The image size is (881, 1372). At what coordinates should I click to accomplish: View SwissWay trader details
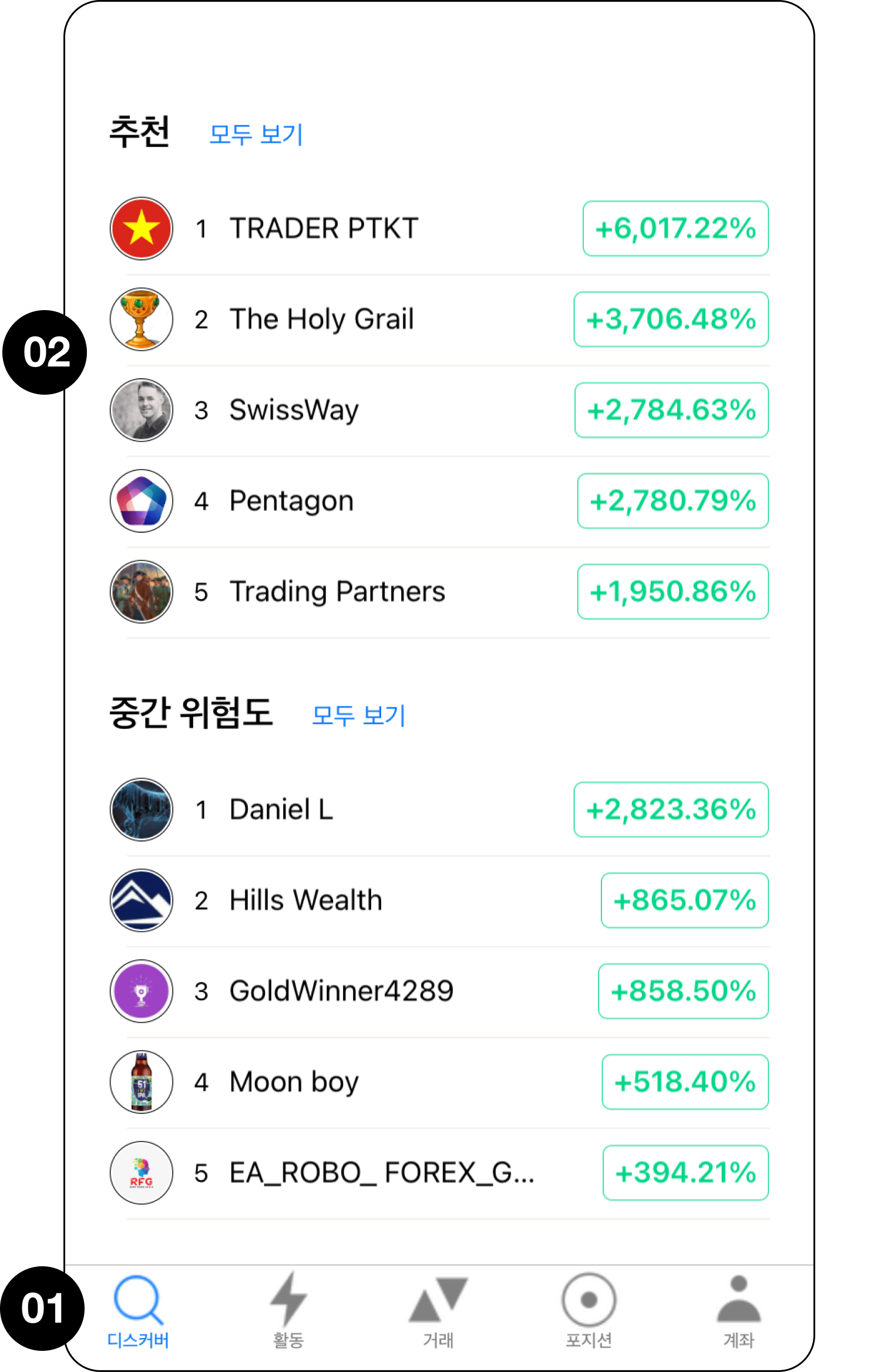click(x=294, y=410)
